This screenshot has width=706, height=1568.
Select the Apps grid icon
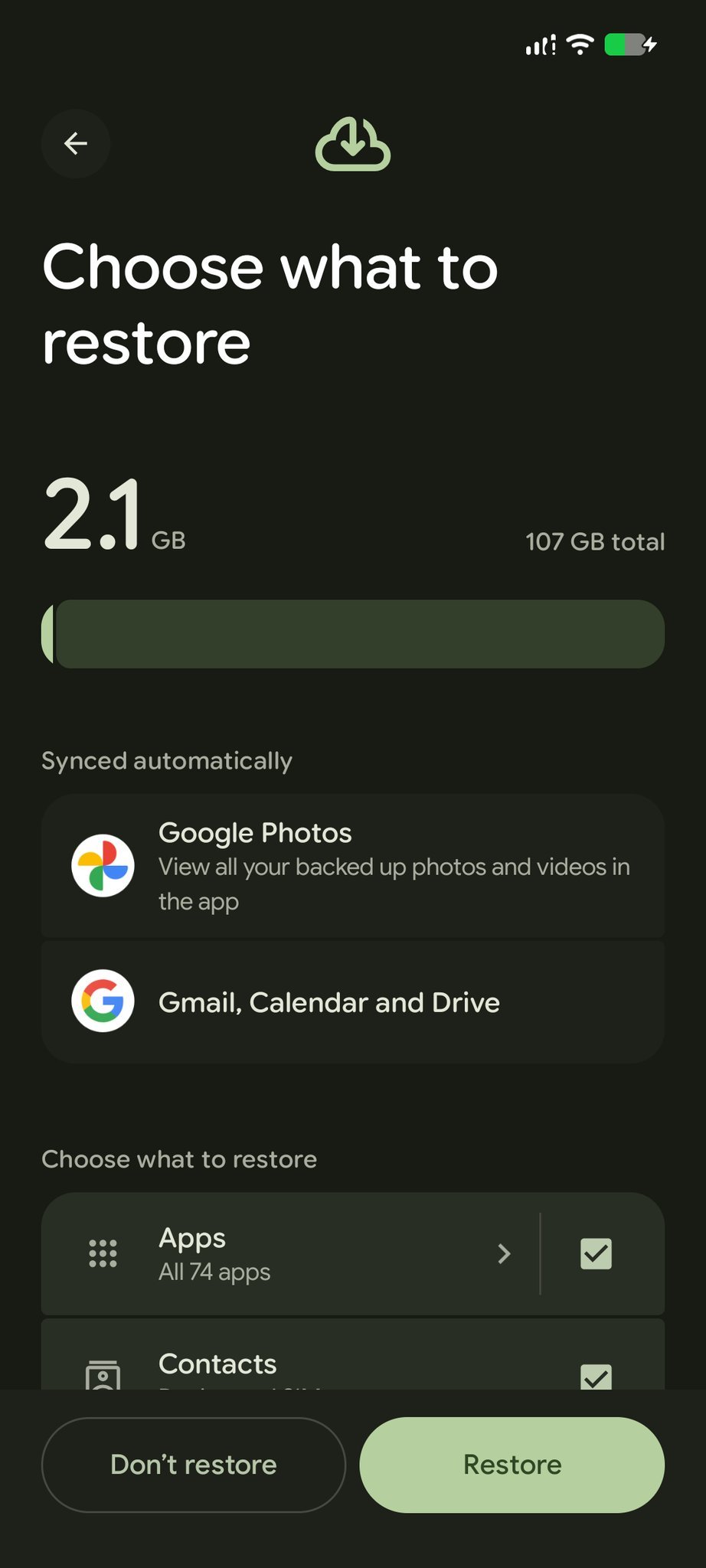103,1253
